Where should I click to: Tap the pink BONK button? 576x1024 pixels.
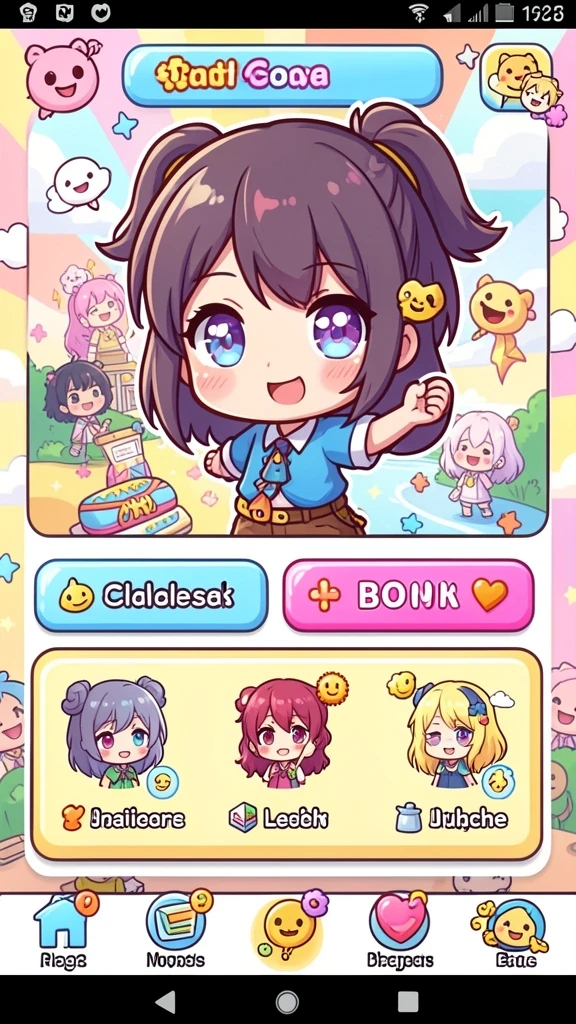pyautogui.click(x=409, y=595)
